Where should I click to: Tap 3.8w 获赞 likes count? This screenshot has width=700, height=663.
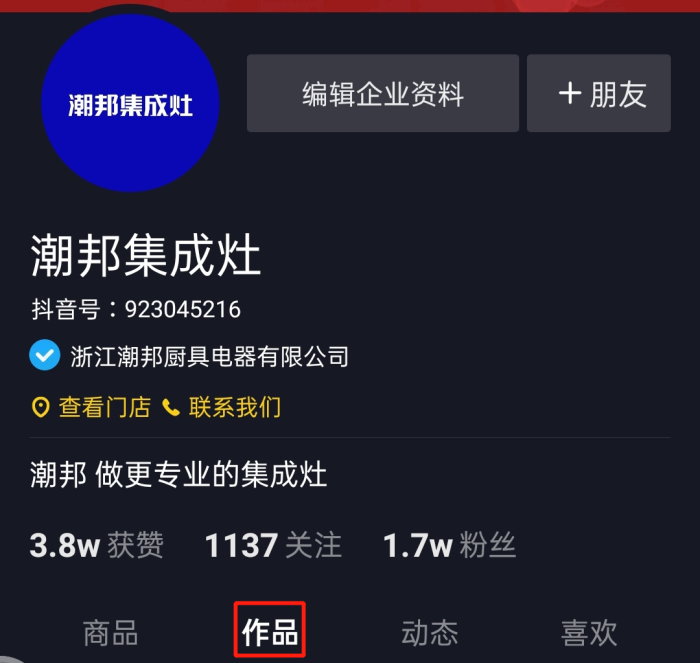(x=96, y=545)
